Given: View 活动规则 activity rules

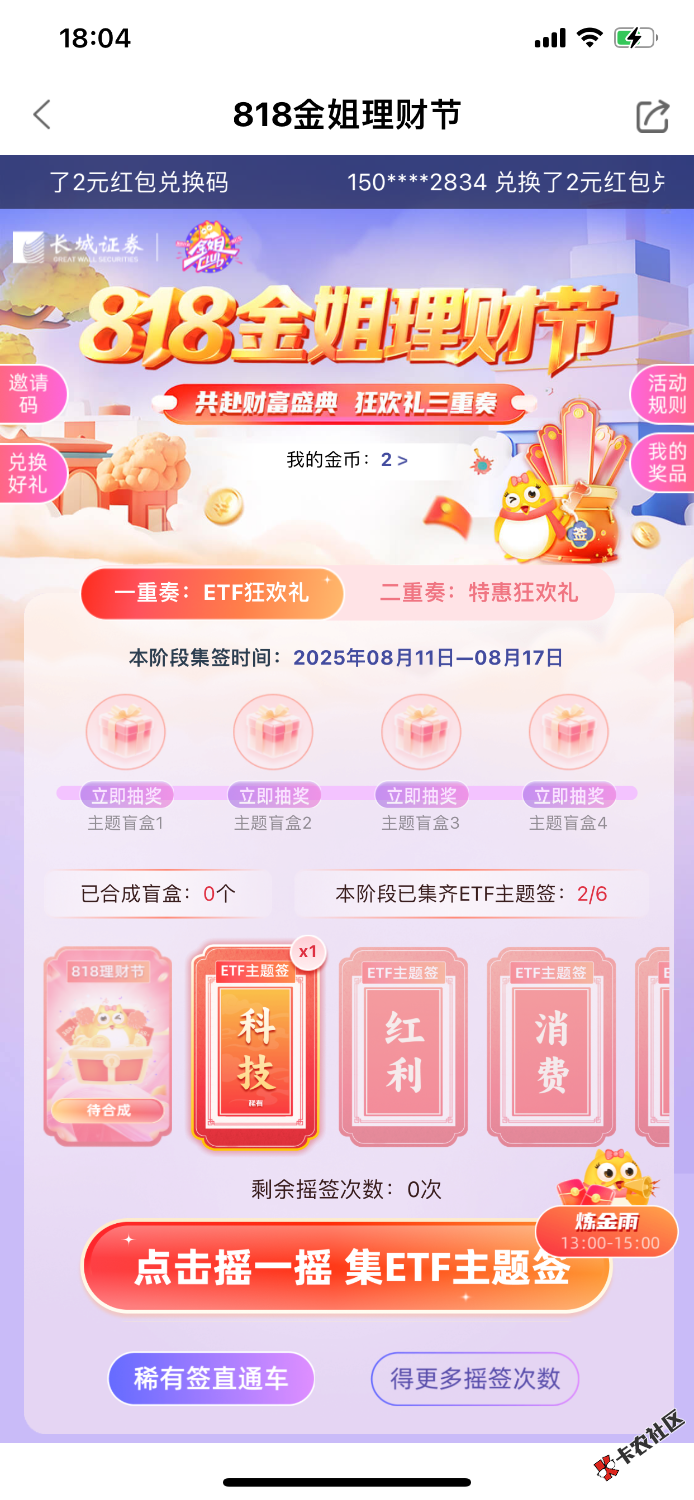Looking at the screenshot, I should (666, 394).
